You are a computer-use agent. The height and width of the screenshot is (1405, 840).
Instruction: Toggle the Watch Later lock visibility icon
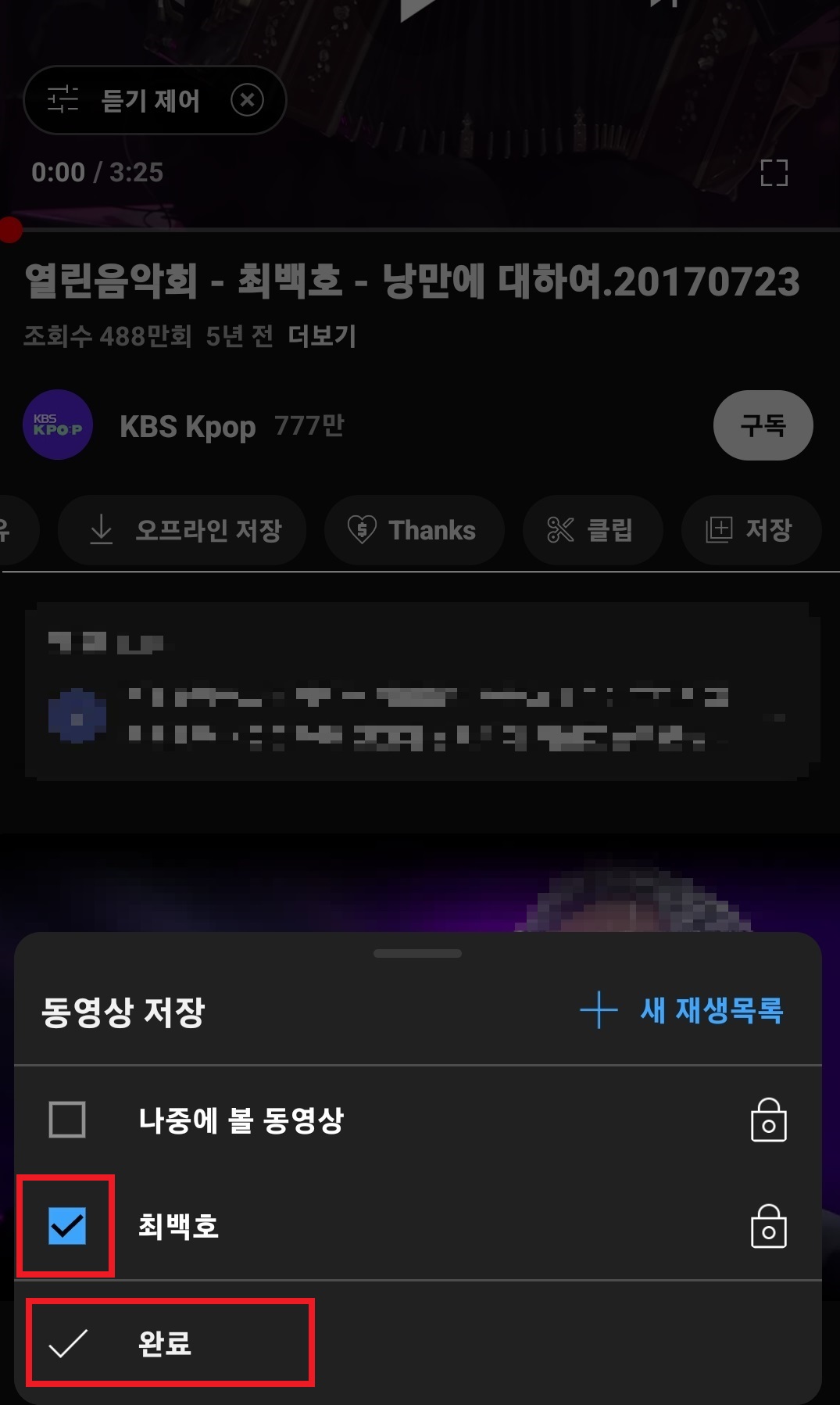(769, 1119)
